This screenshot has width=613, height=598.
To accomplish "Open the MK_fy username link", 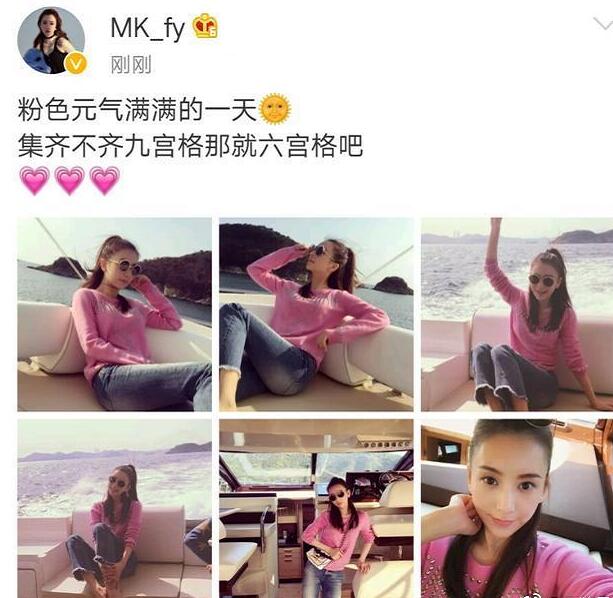I will (147, 28).
